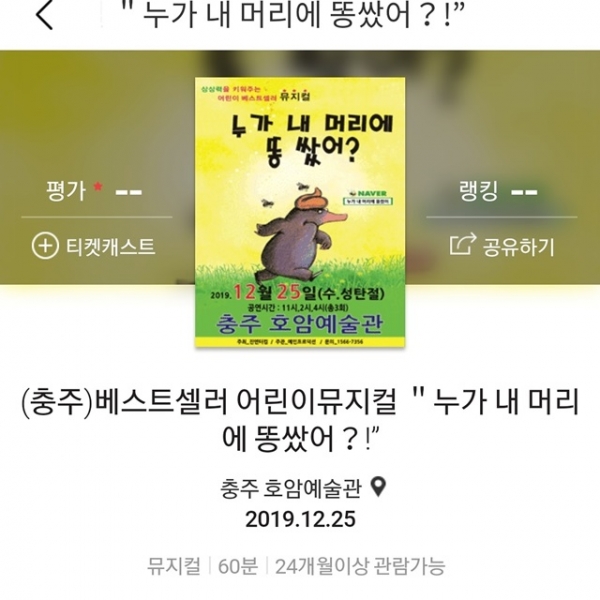Open the musical poster image
This screenshot has height=600, width=600.
point(299,211)
